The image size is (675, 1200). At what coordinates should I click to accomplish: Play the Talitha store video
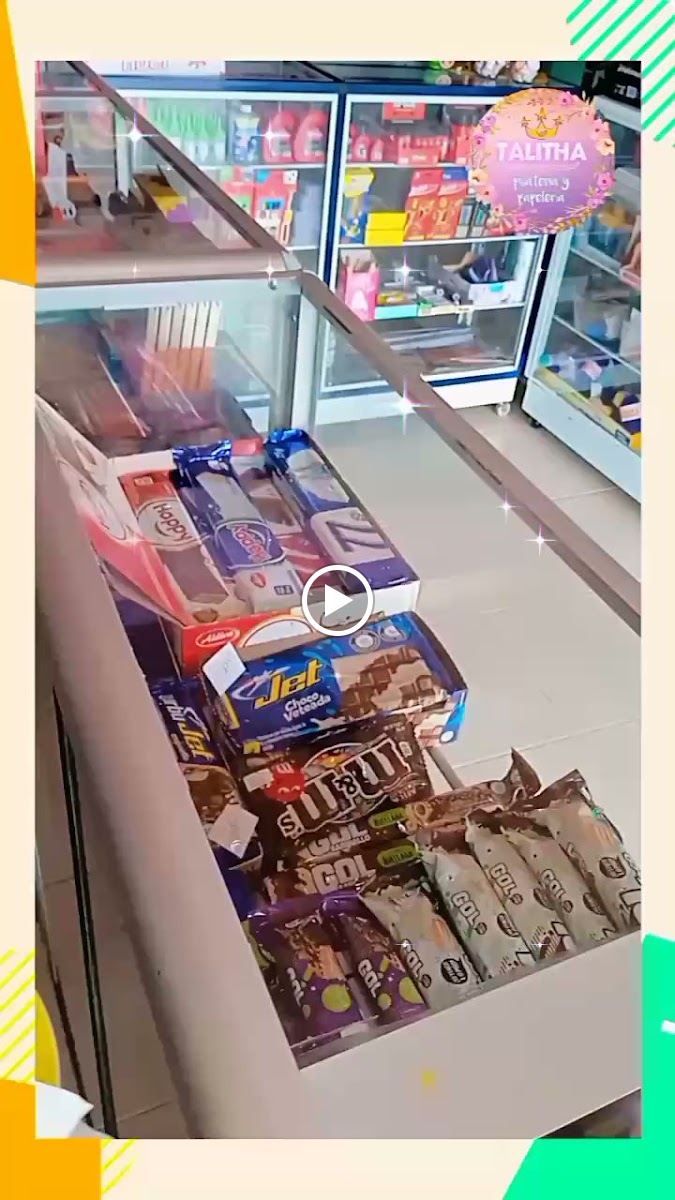coord(338,601)
